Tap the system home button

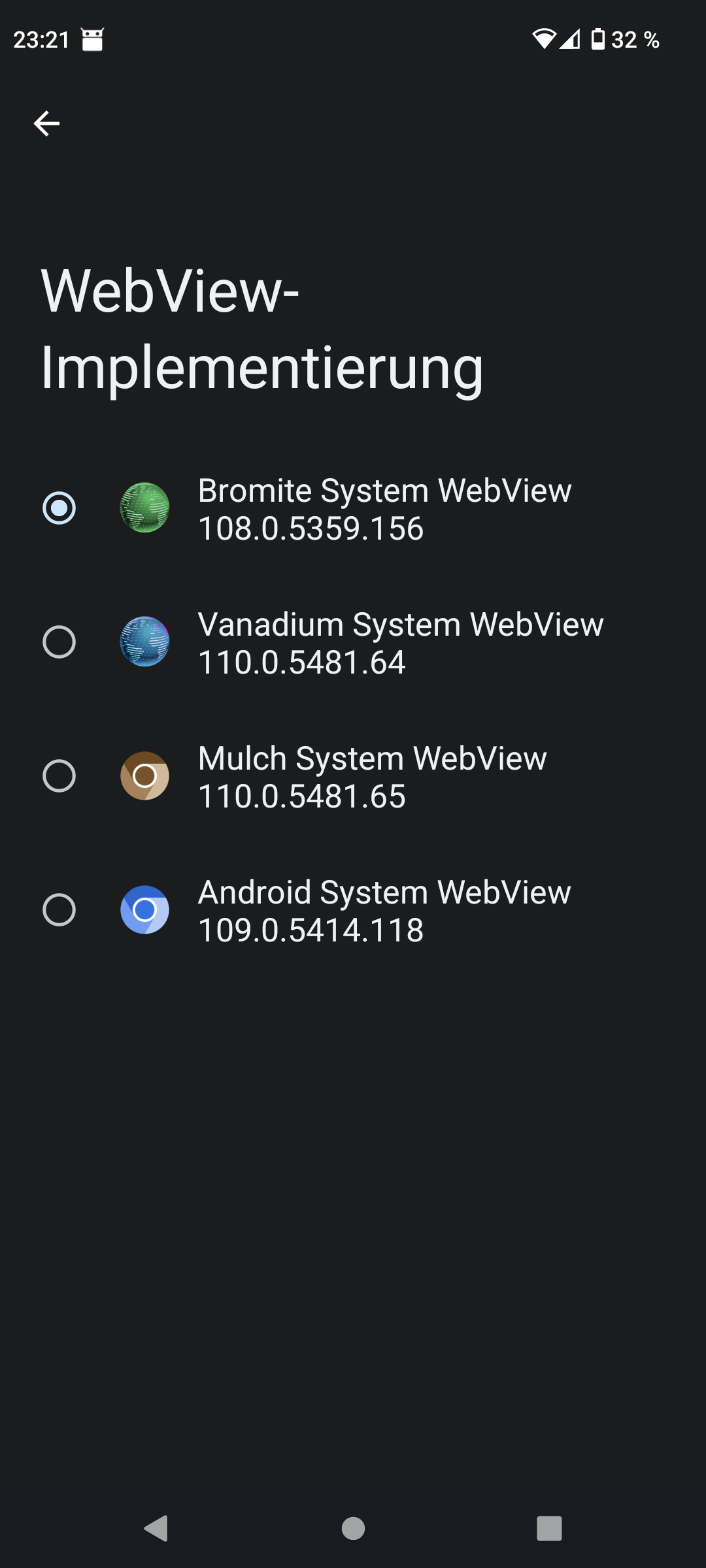tap(353, 1528)
